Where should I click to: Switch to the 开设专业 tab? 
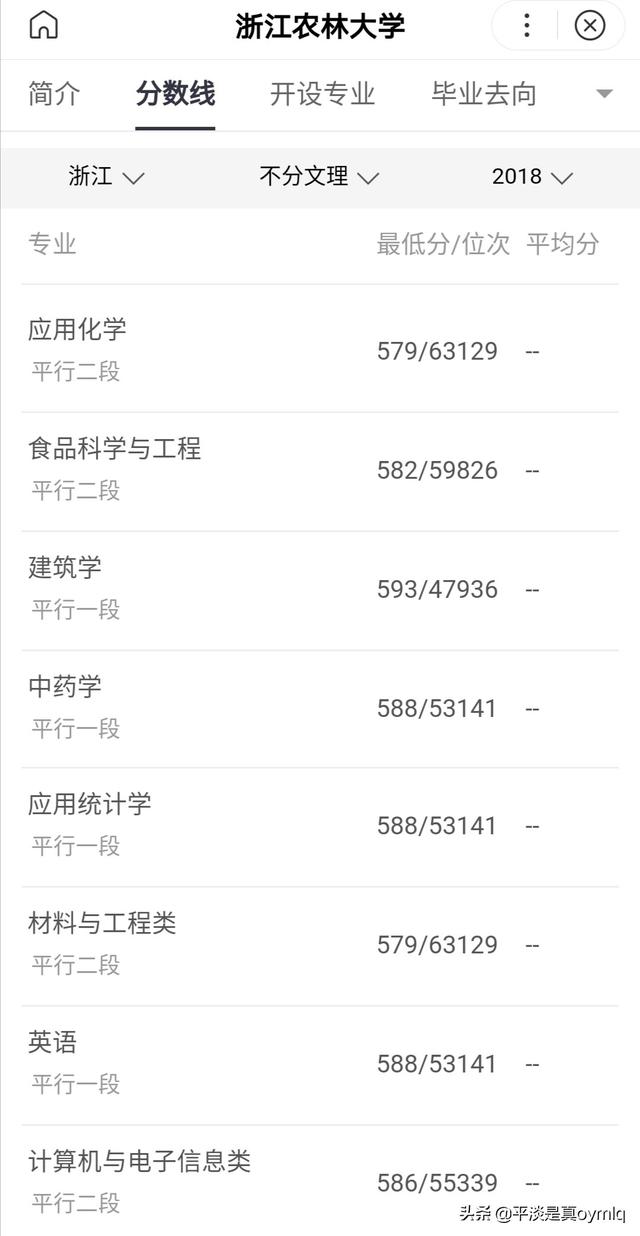point(322,94)
